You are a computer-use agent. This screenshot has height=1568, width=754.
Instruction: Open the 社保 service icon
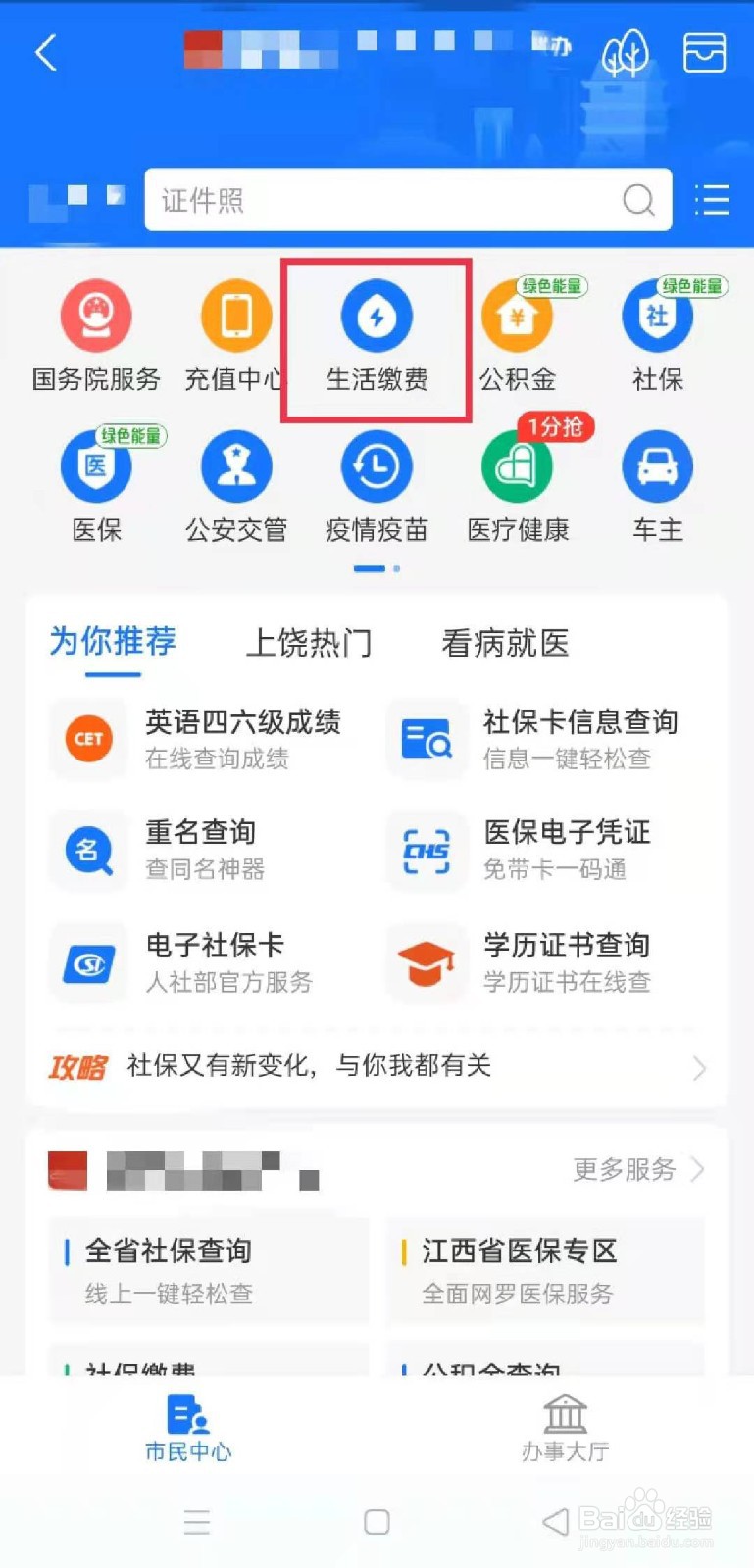pos(657,316)
